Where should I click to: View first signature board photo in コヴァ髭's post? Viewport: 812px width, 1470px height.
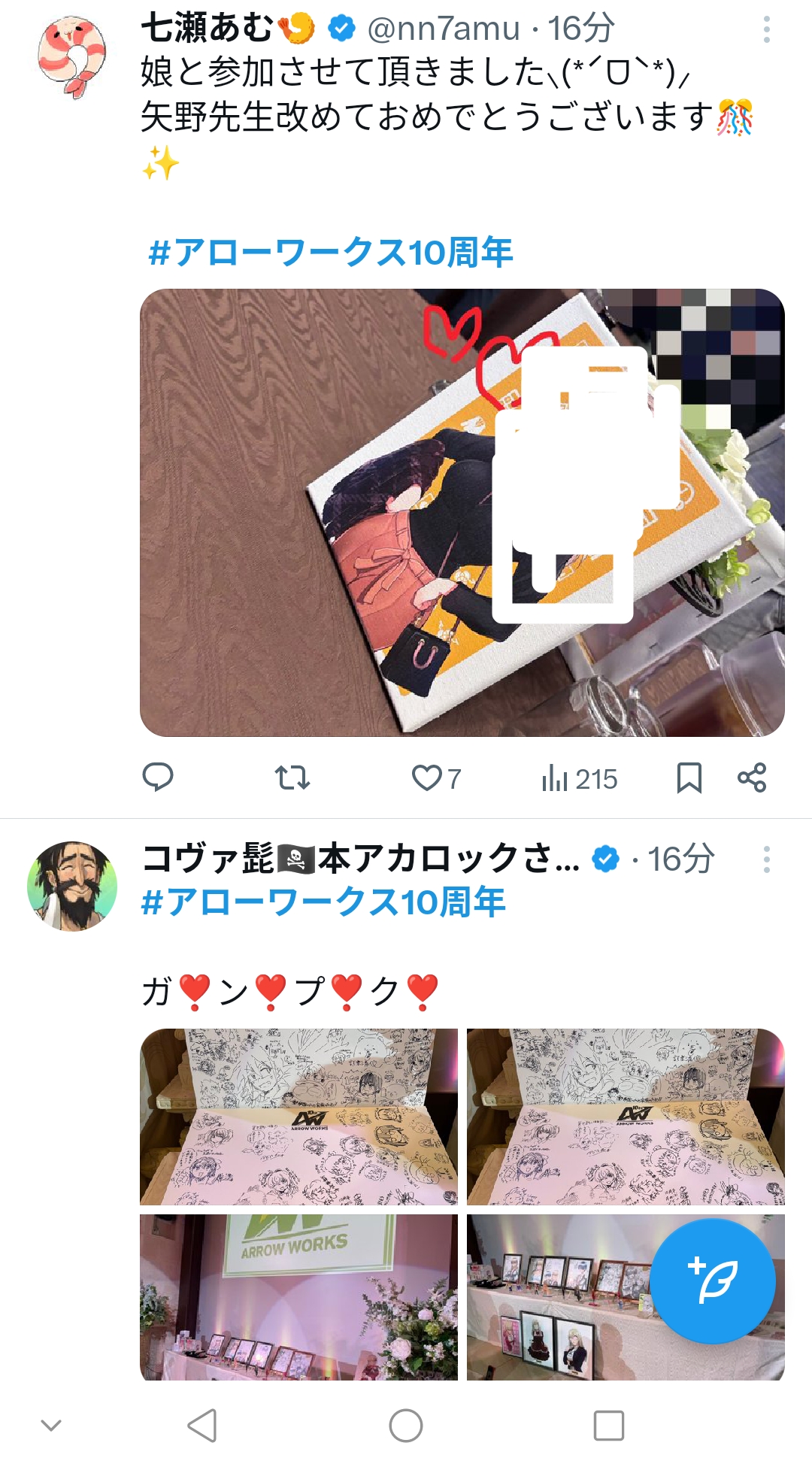pyautogui.click(x=298, y=1117)
